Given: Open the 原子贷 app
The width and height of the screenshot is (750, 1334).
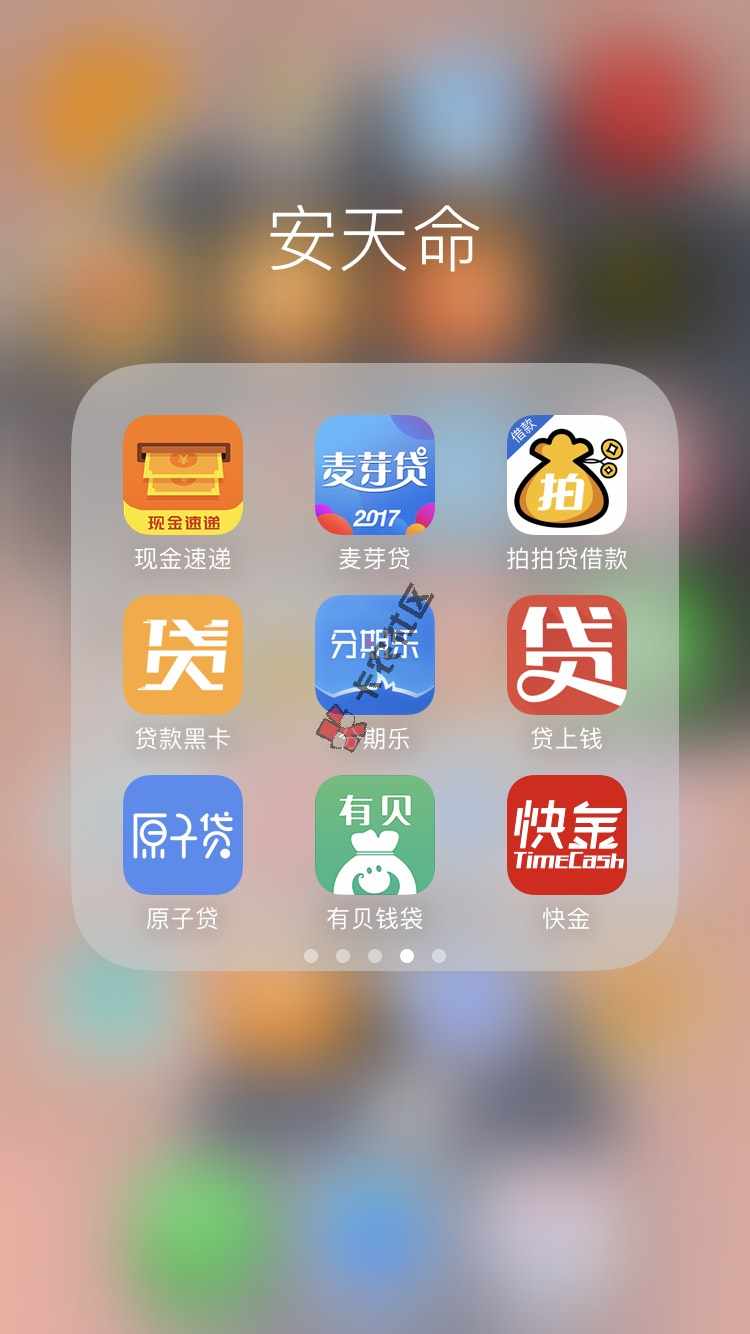Looking at the screenshot, I should 183,835.
